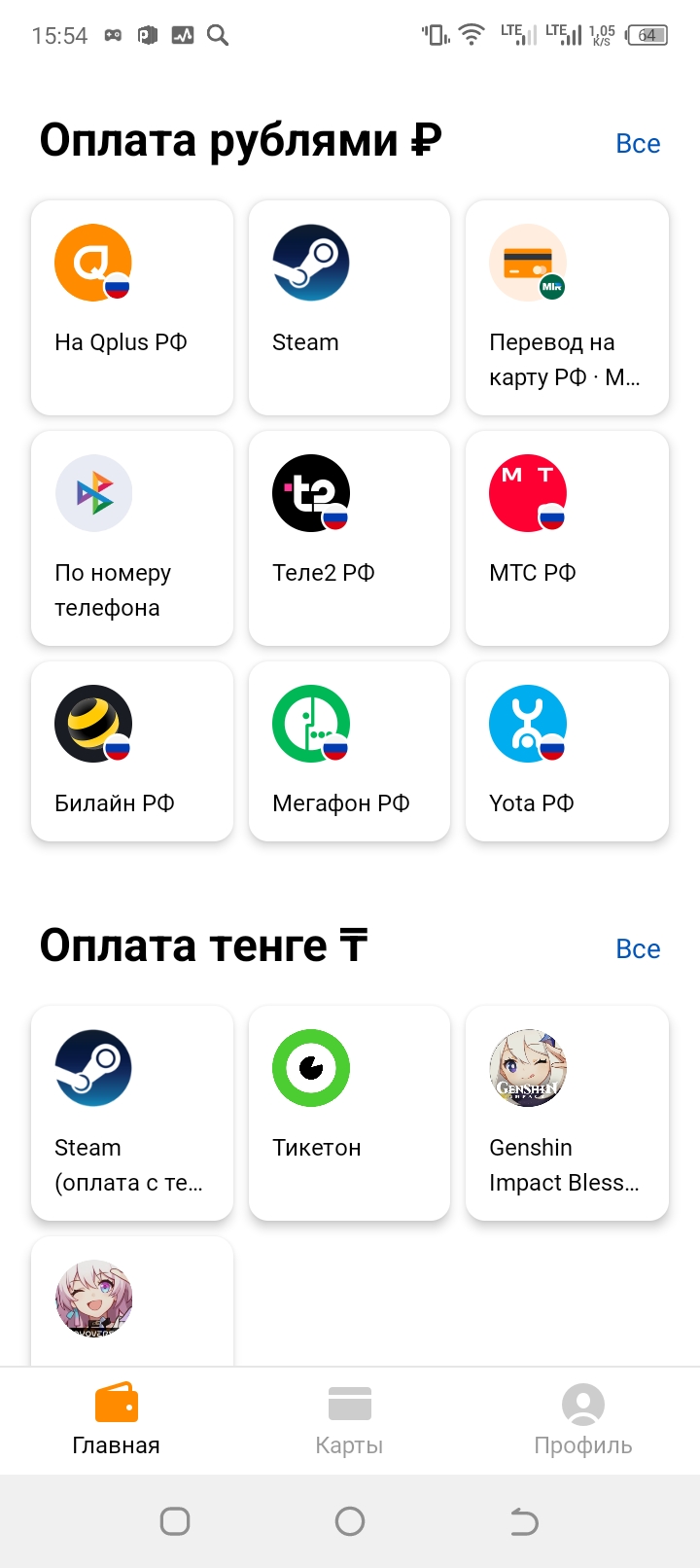
Task: Open the На Qplus РФ payment card
Action: click(132, 307)
